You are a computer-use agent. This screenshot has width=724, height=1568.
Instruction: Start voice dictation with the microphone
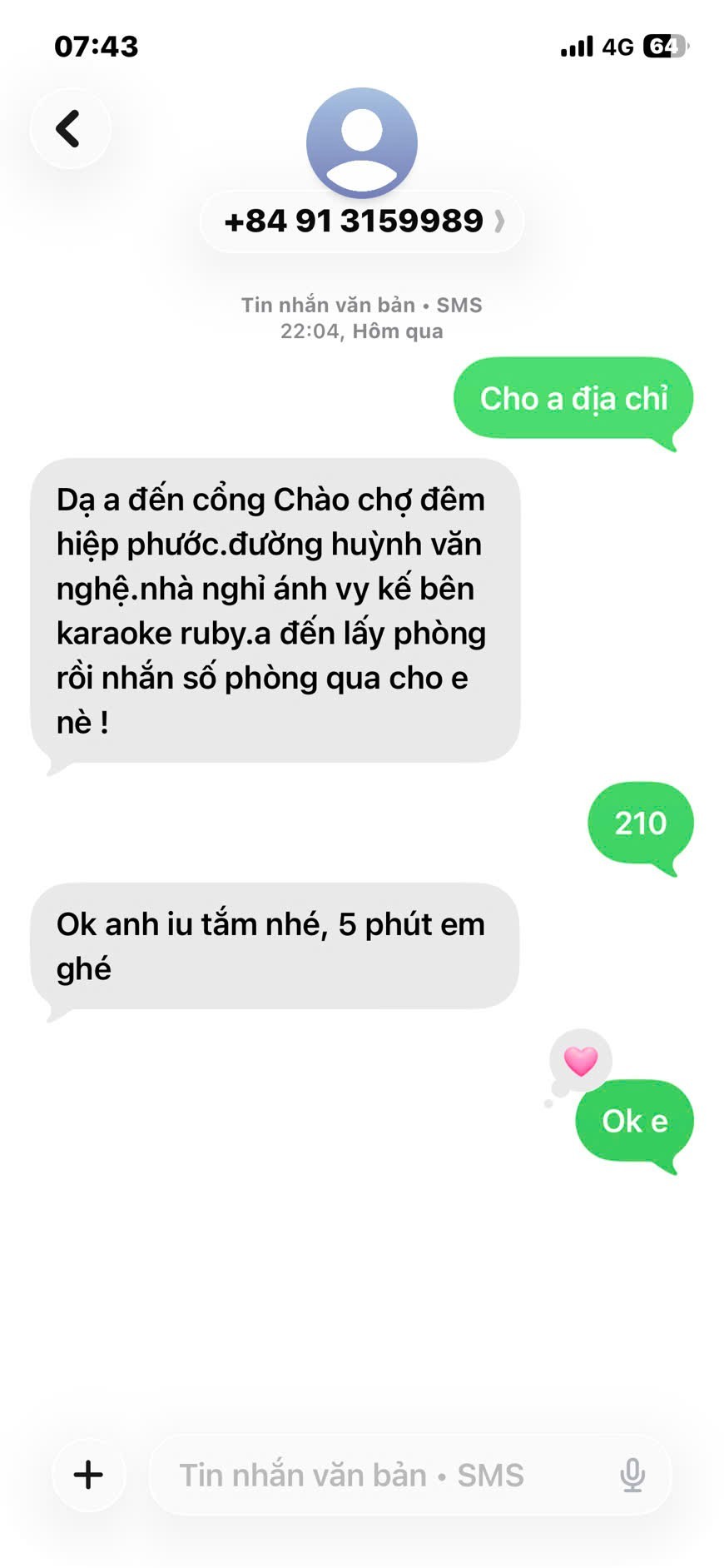pos(632,1475)
